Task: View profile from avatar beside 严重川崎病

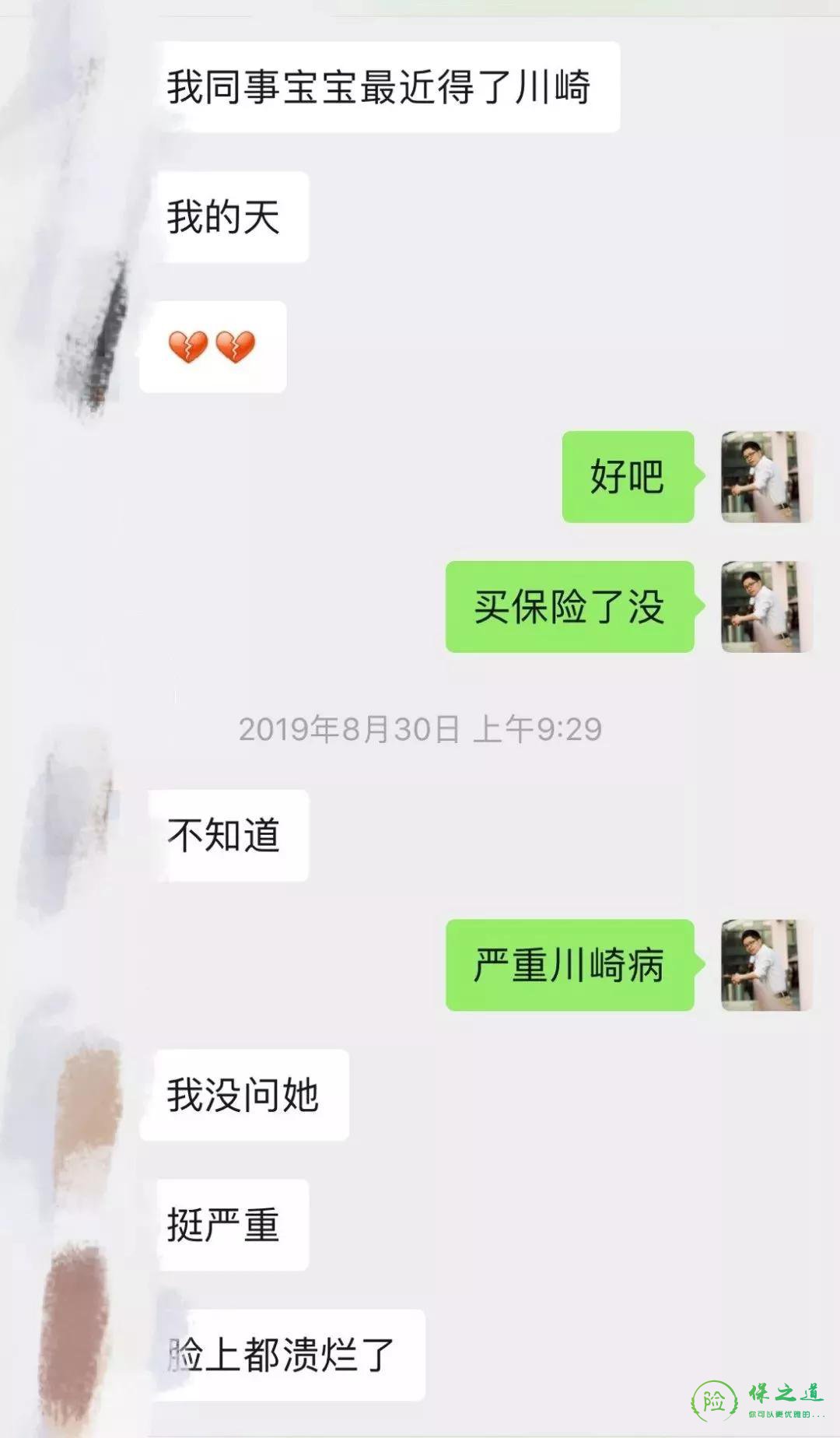Action: point(766,965)
